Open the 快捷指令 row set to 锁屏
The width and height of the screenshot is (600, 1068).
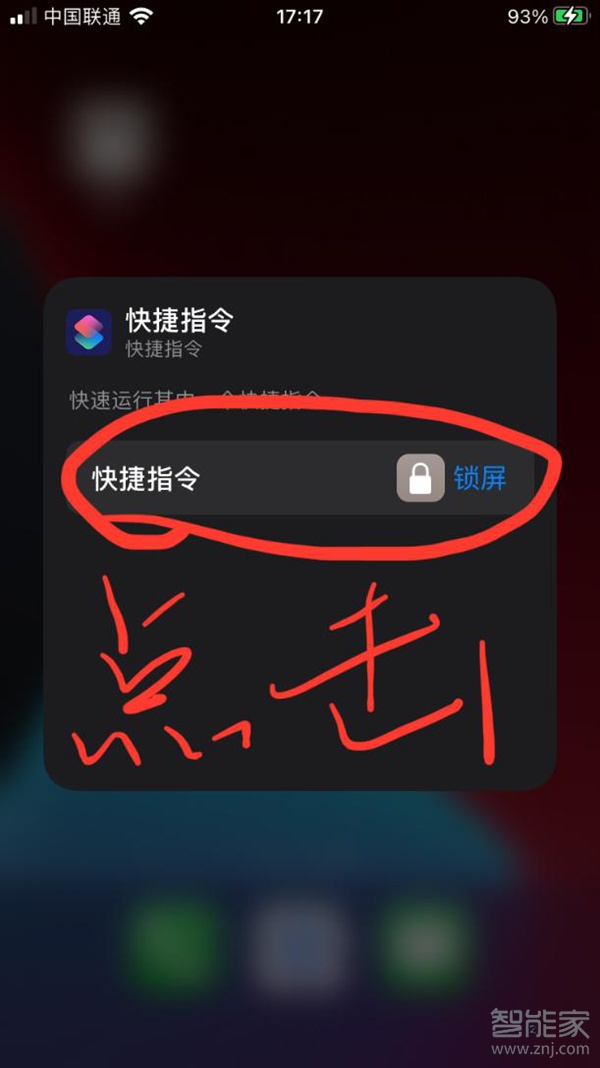pos(300,479)
